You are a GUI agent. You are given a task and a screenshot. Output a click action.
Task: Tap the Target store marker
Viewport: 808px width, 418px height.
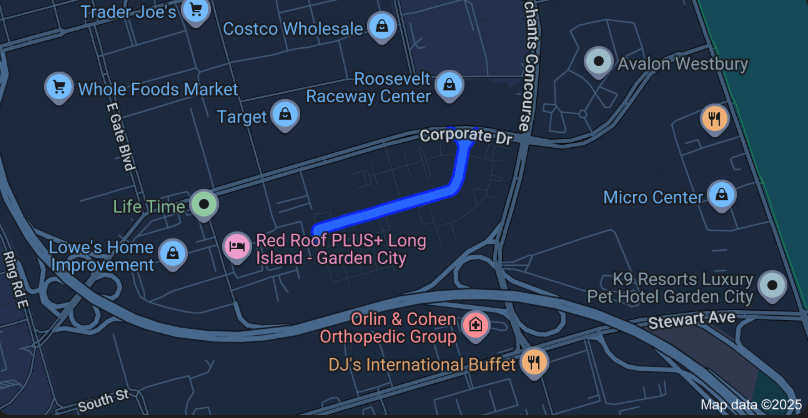285,116
